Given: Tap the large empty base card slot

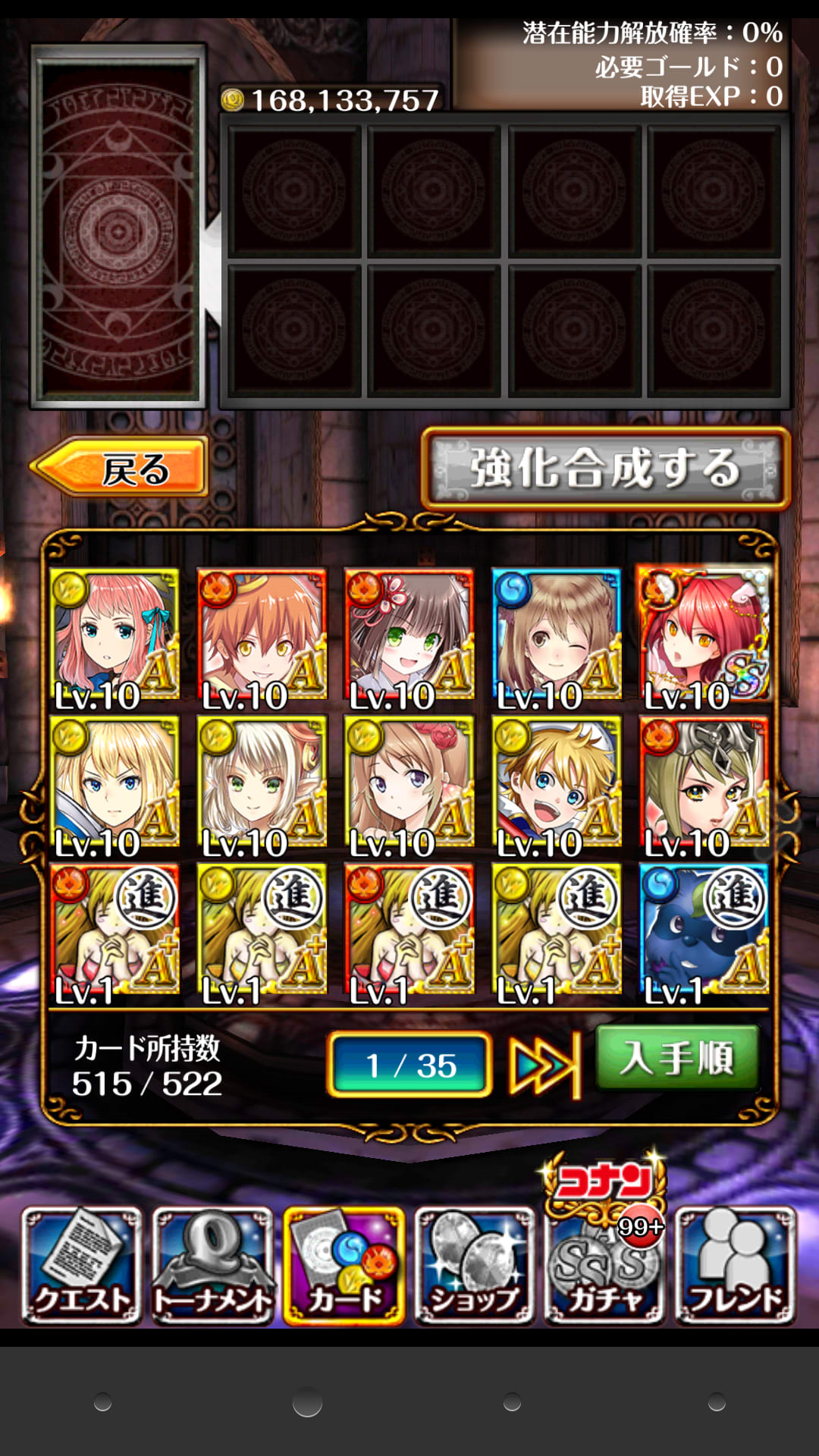Looking at the screenshot, I should pyautogui.click(x=118, y=226).
